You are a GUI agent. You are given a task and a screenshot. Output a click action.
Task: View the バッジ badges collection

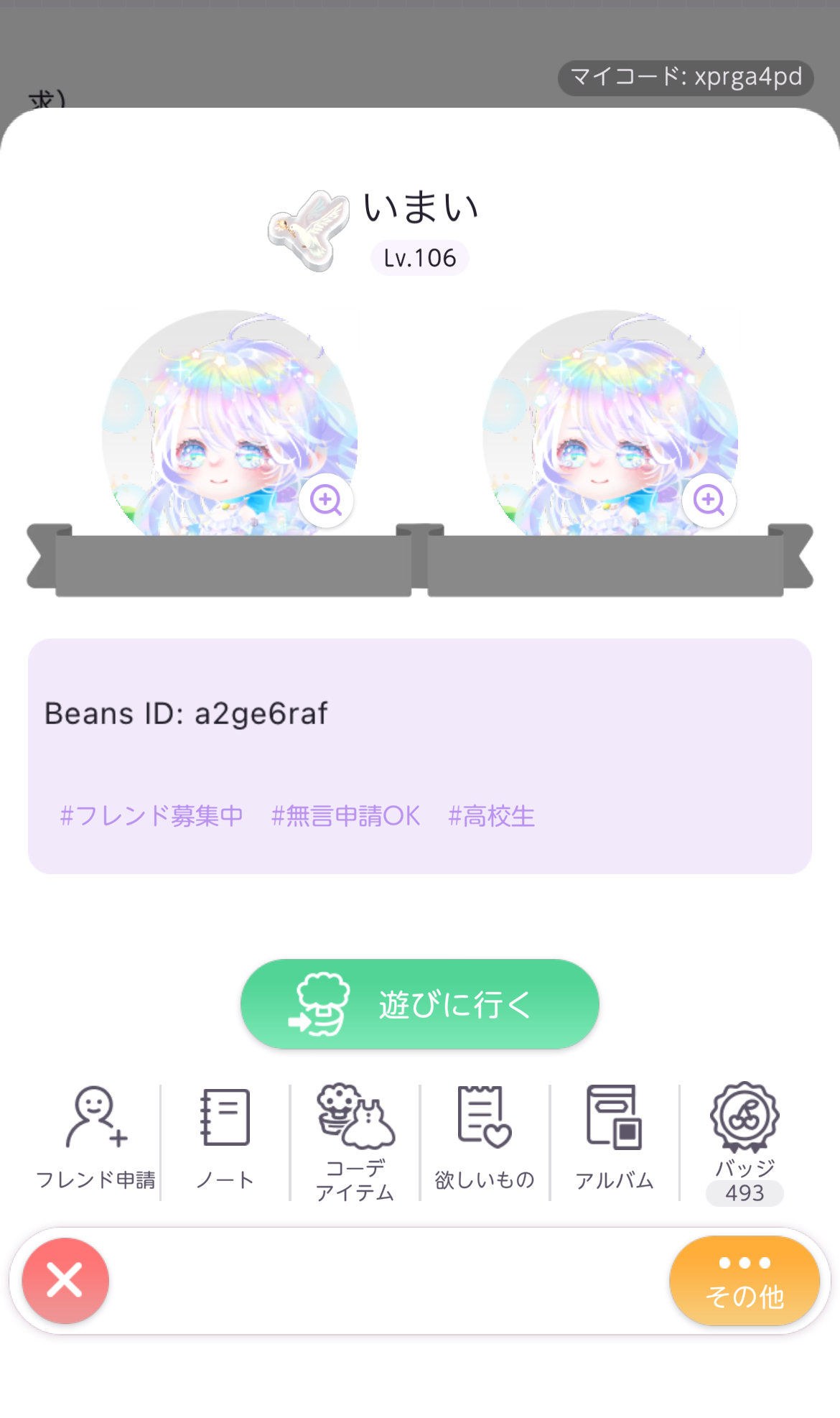click(x=745, y=1141)
